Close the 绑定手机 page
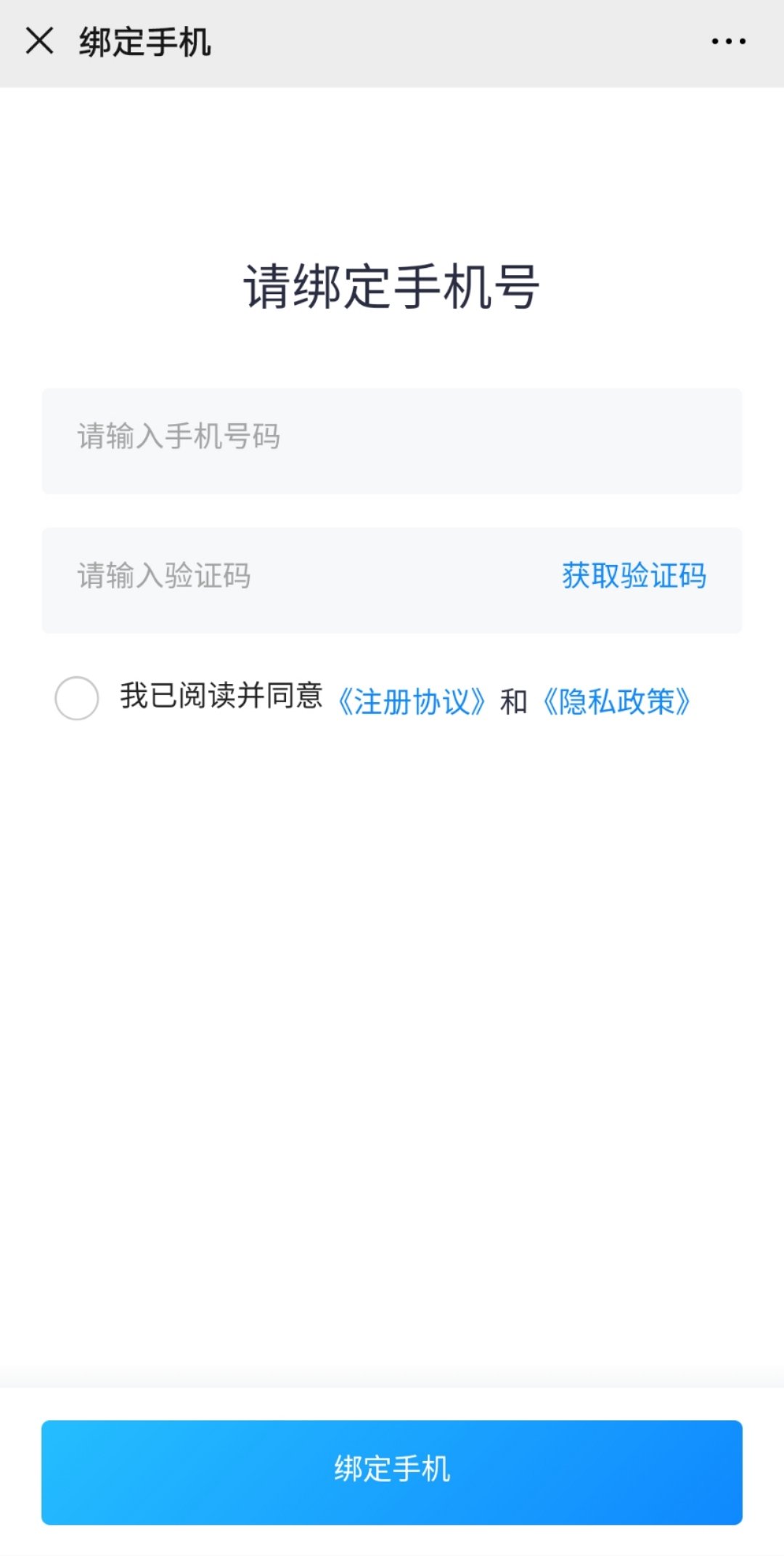The width and height of the screenshot is (784, 1556). click(x=40, y=41)
